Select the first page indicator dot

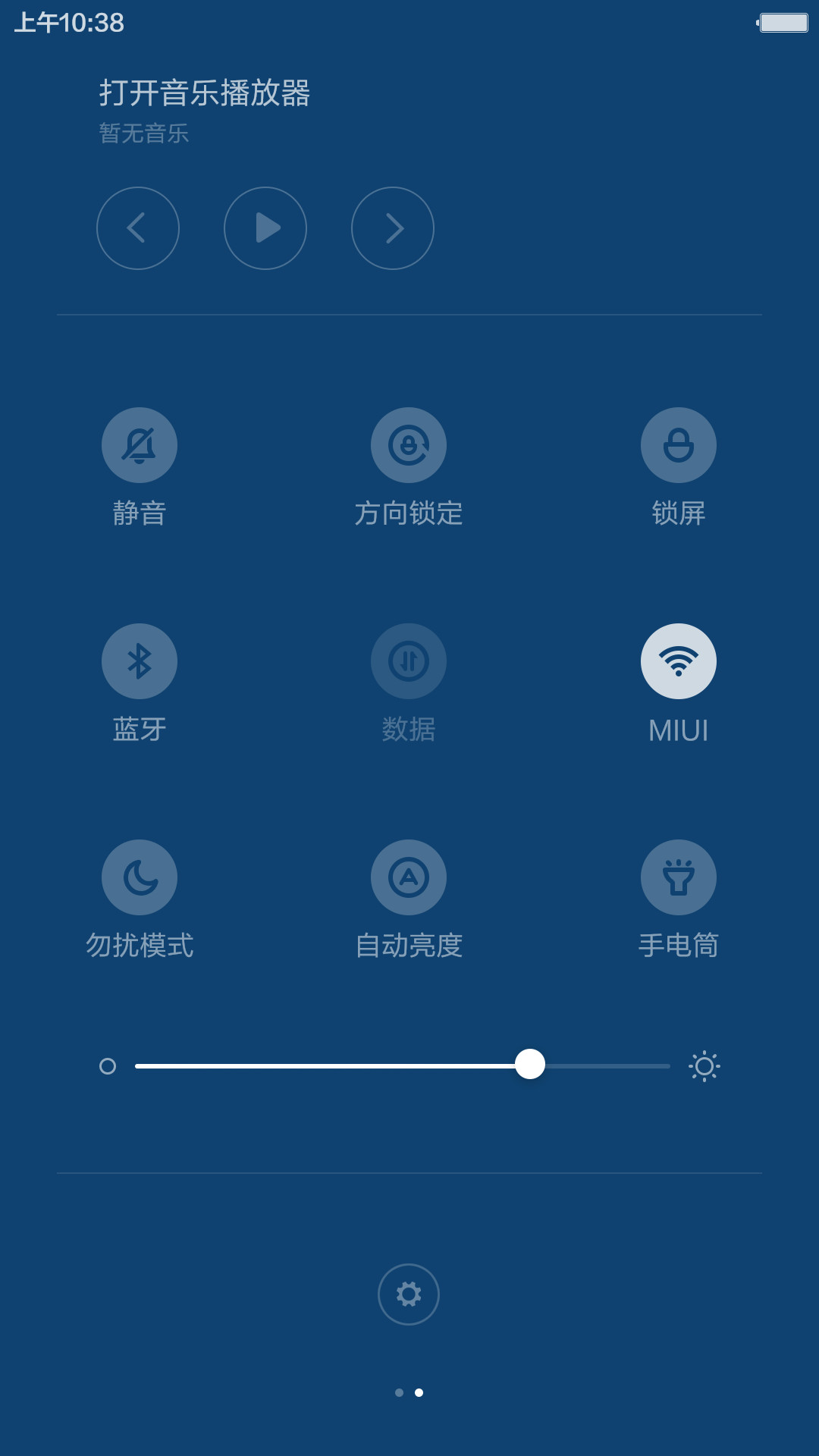click(400, 1392)
